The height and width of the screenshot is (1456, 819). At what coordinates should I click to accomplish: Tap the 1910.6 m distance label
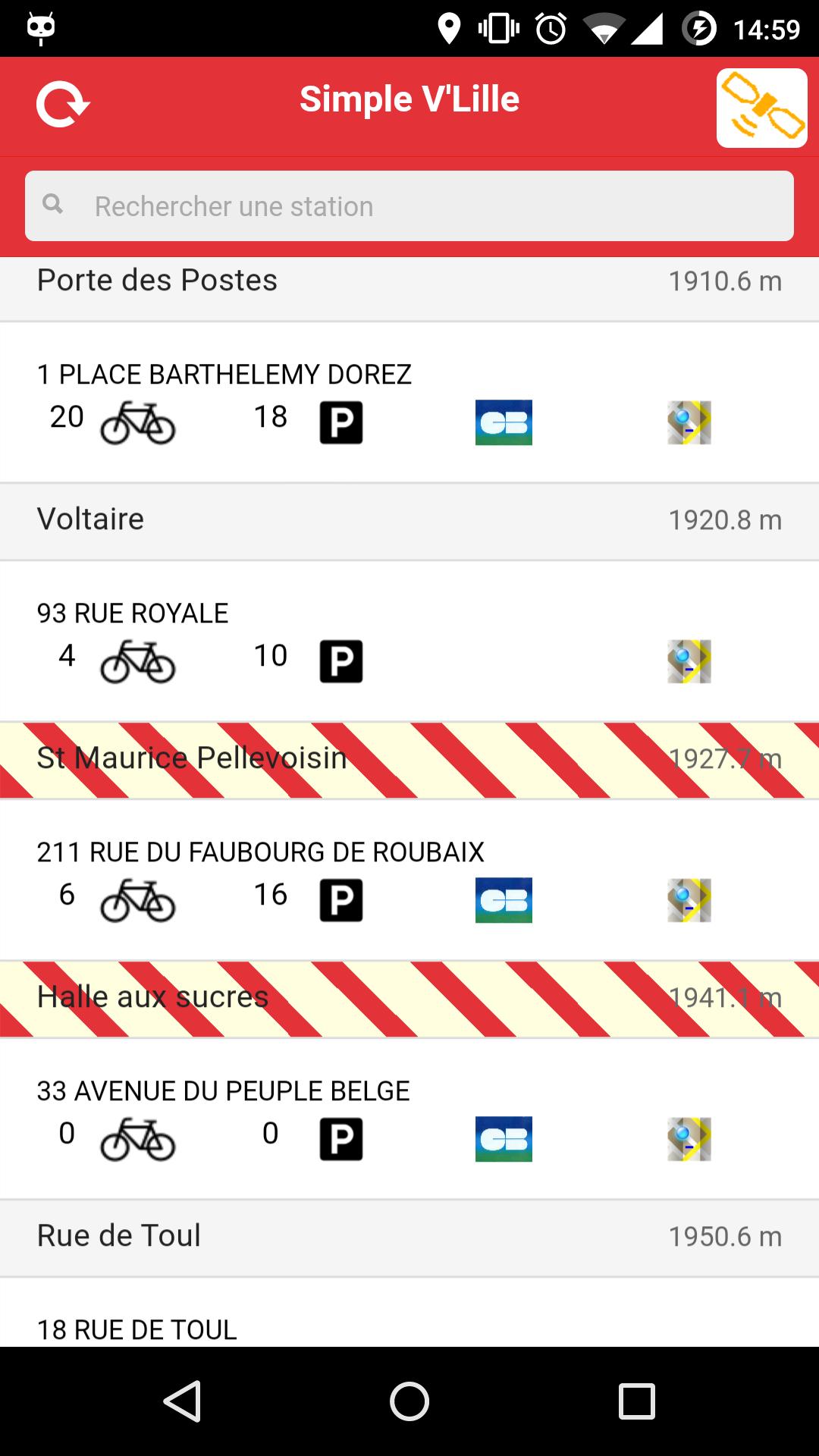(x=724, y=281)
